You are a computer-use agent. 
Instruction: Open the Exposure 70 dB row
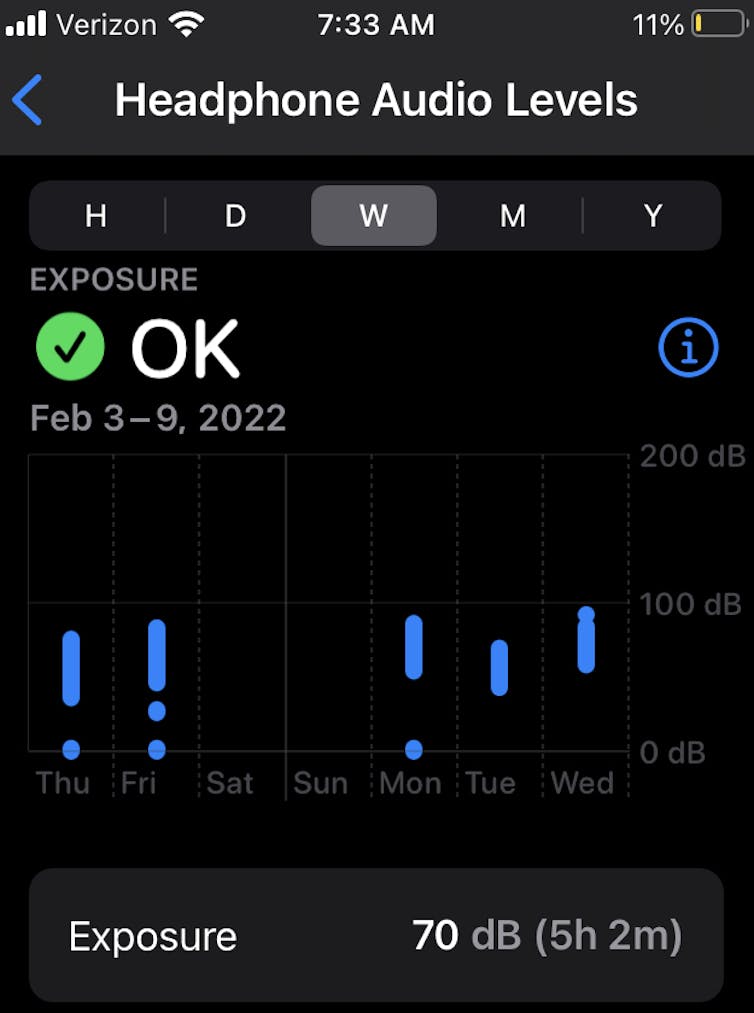[x=375, y=936]
